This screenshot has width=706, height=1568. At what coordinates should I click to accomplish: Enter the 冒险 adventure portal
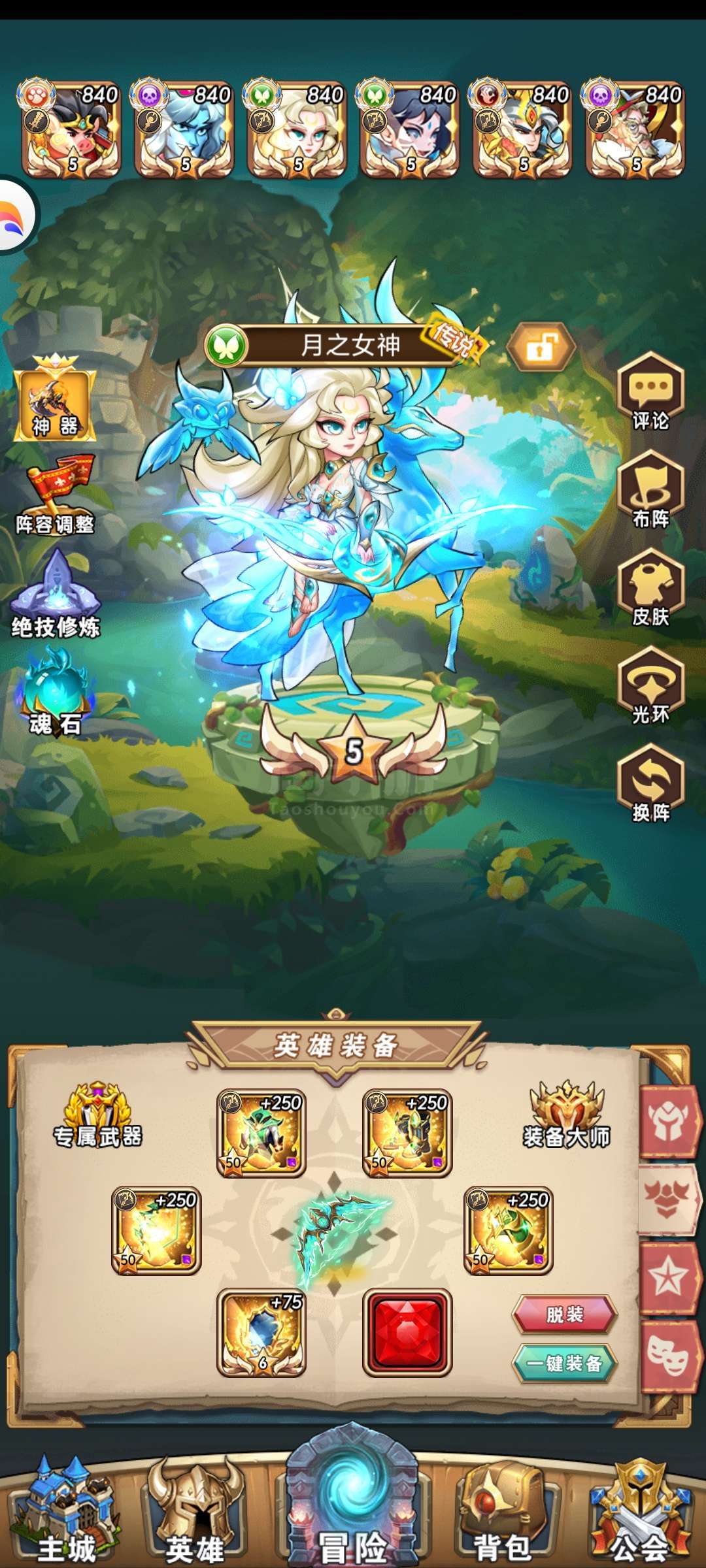pyautogui.click(x=353, y=1499)
